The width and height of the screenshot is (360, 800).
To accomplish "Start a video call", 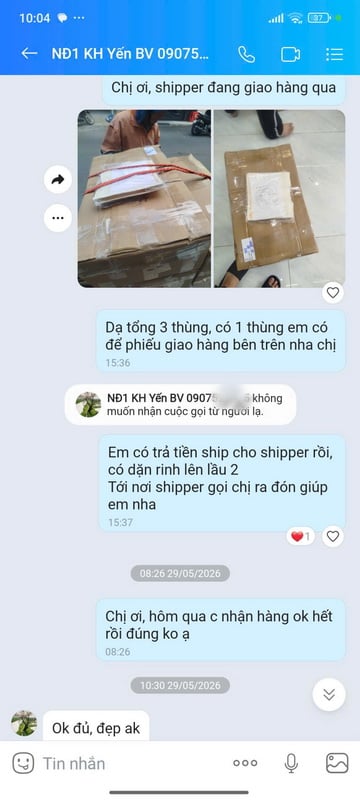I will [x=290, y=54].
